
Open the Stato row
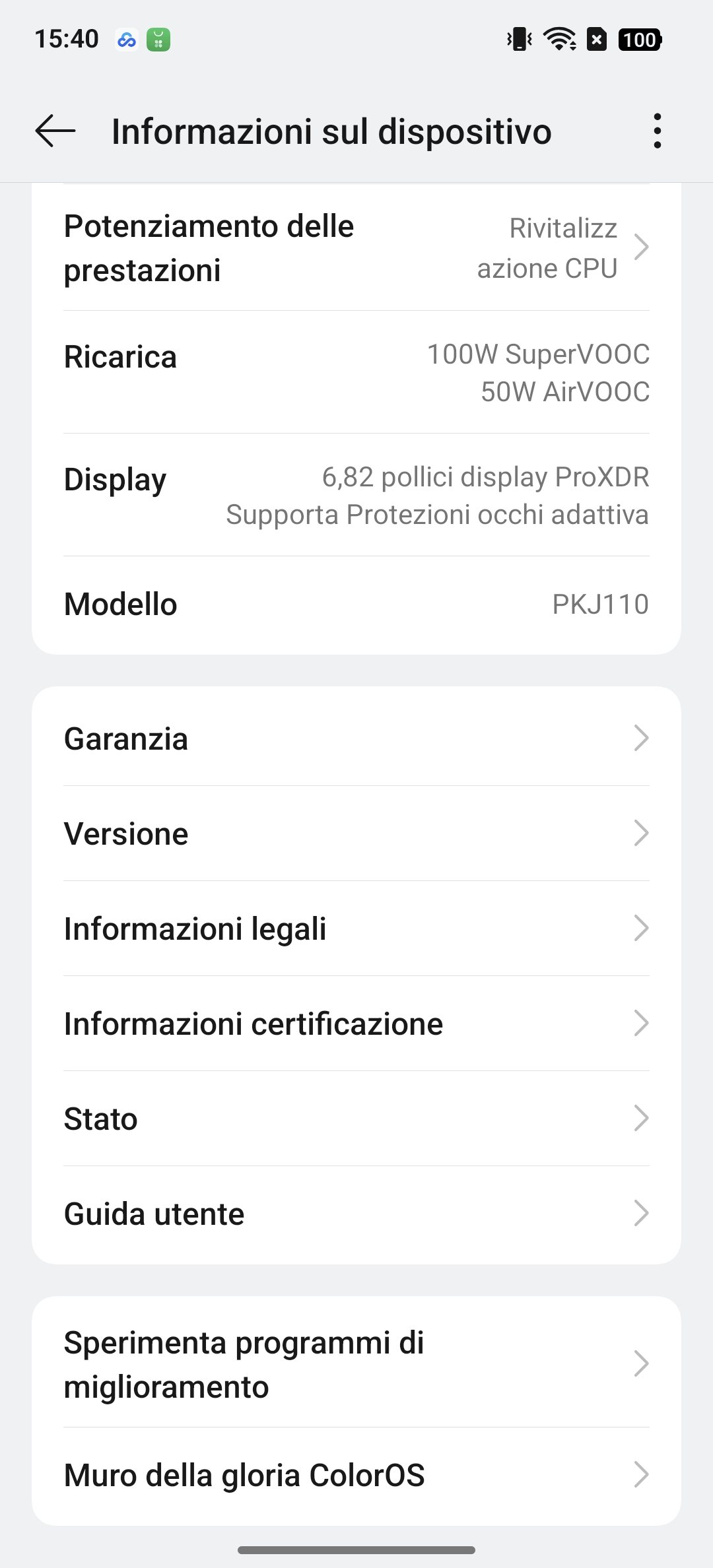356,1118
